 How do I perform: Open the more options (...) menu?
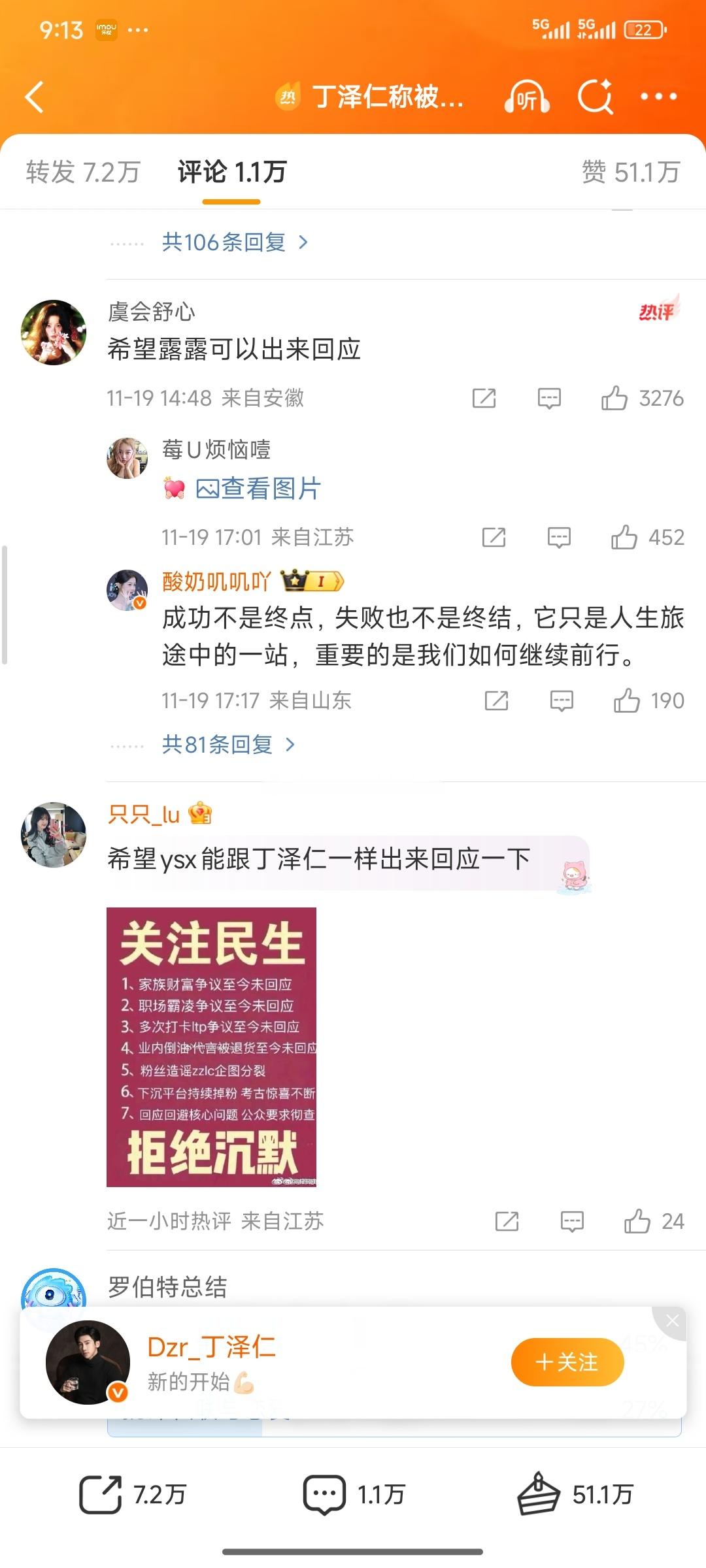pos(658,97)
